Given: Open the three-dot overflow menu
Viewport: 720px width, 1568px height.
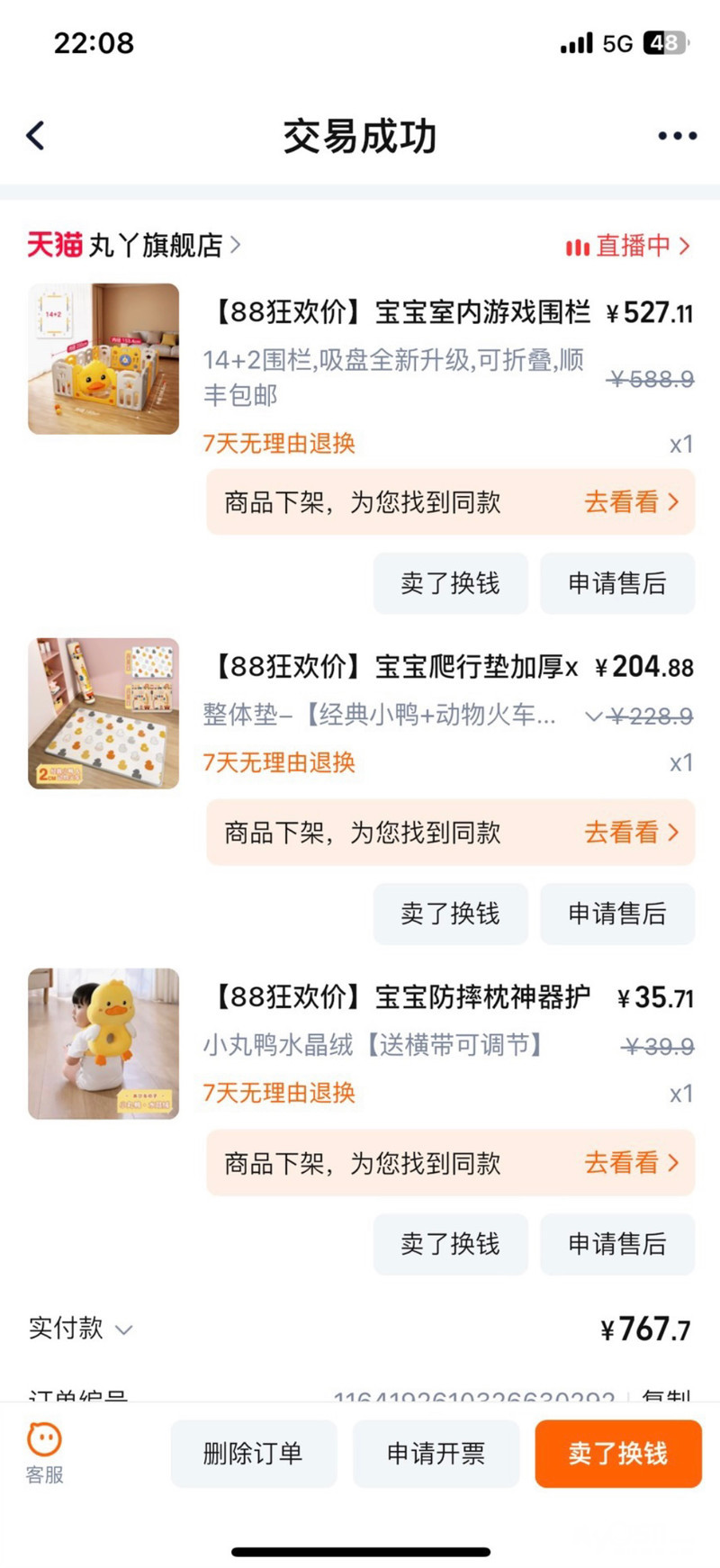Looking at the screenshot, I should pyautogui.click(x=677, y=136).
